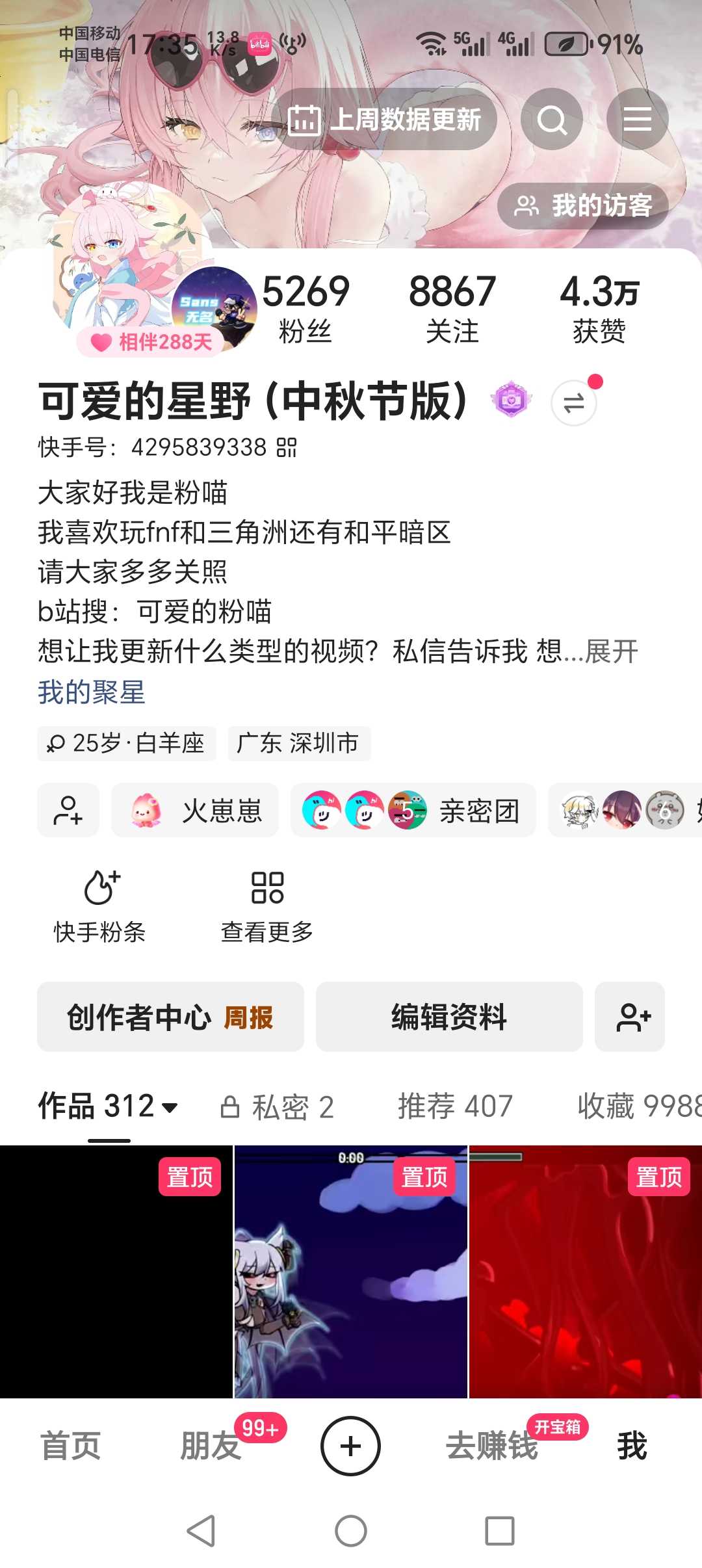Open the search icon at top

[x=552, y=120]
